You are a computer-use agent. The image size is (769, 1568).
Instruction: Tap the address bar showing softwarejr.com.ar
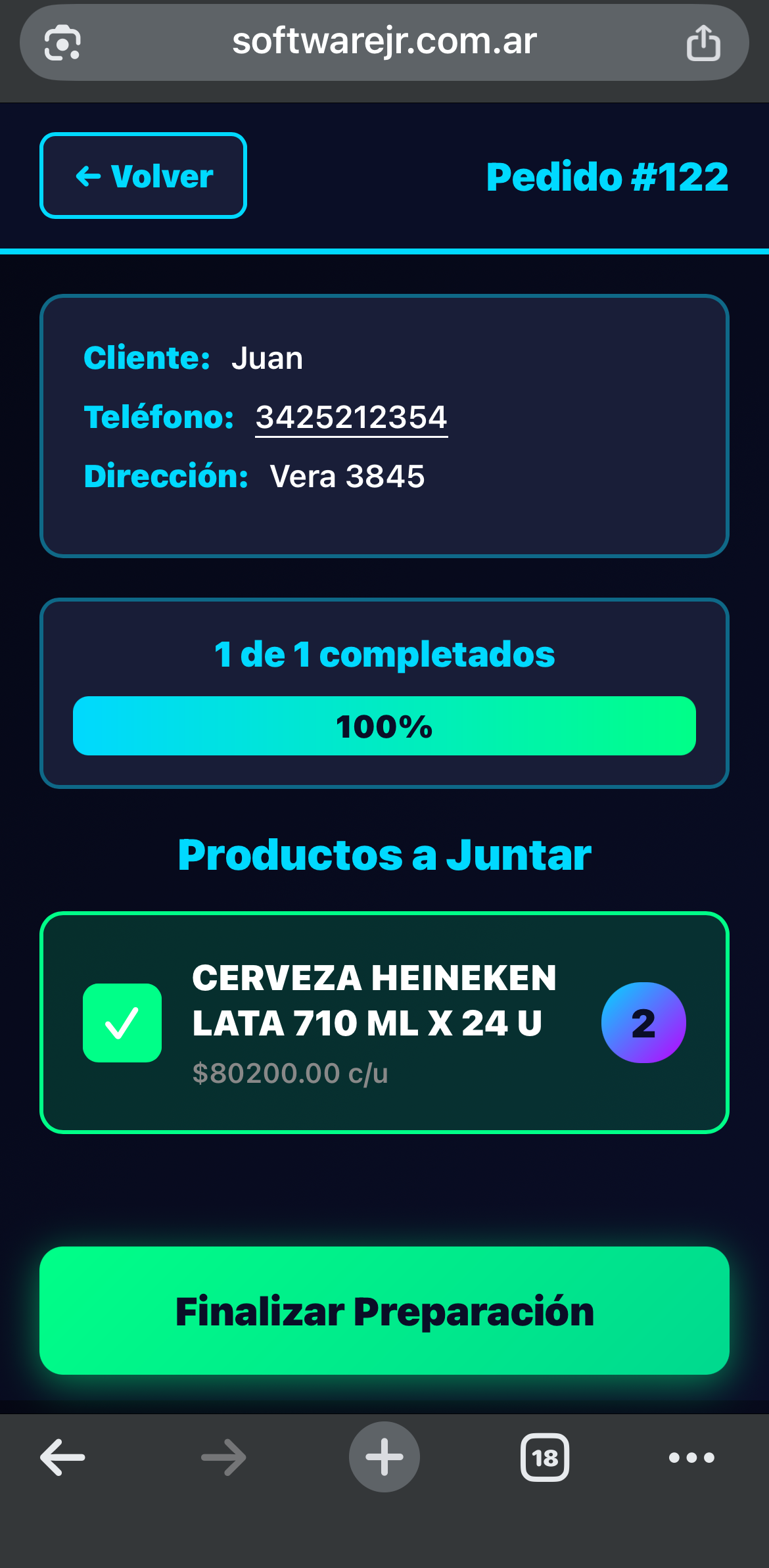(384, 41)
